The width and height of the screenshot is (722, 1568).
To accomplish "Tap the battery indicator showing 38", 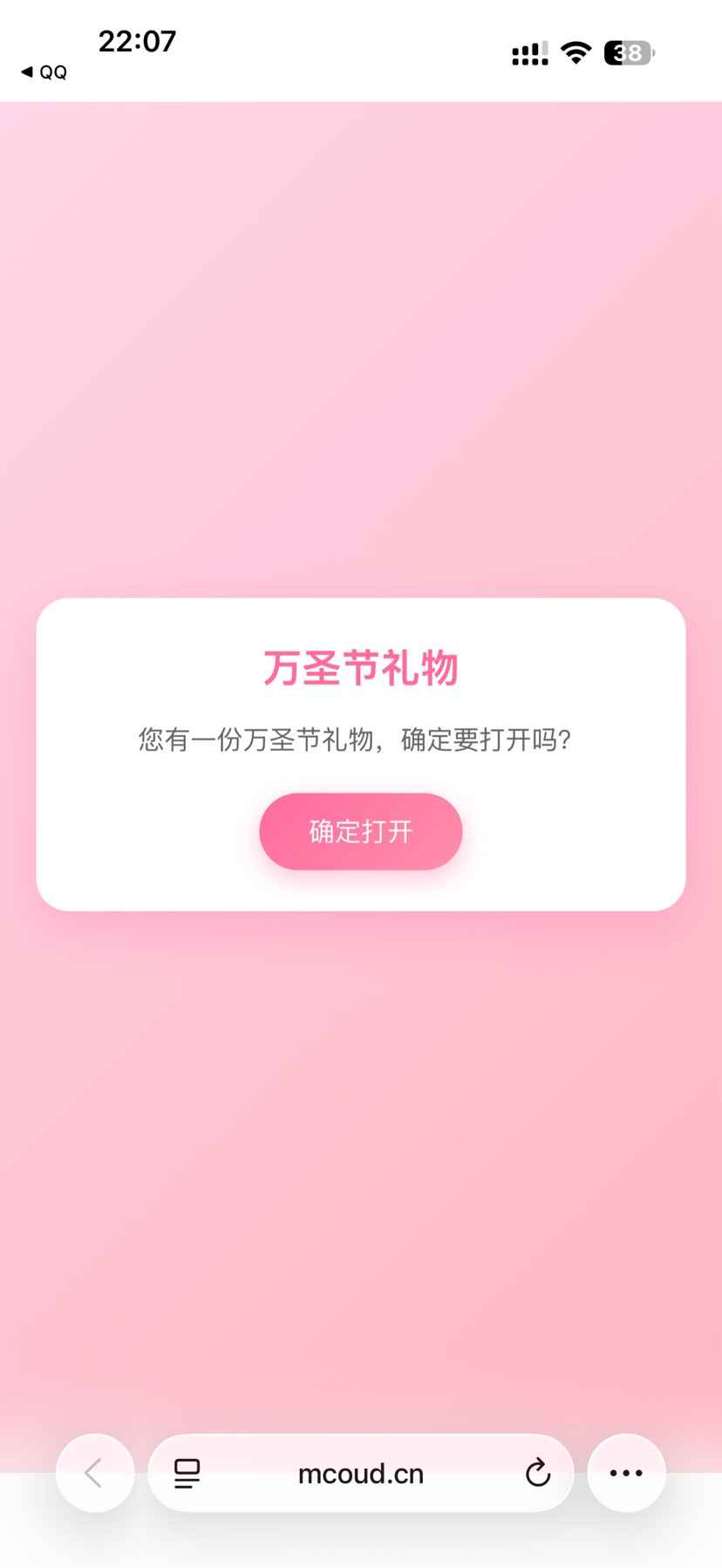I will click(x=624, y=53).
